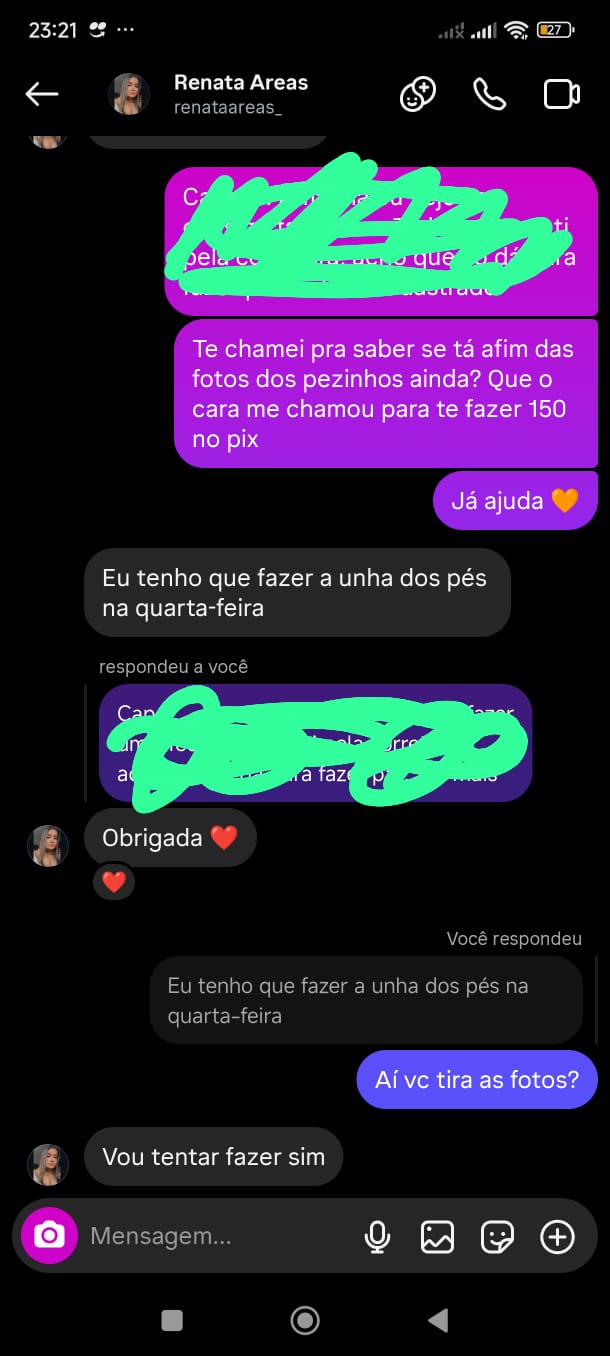610x1356 pixels.
Task: Start a video call with Renata Areas
Action: (x=561, y=94)
